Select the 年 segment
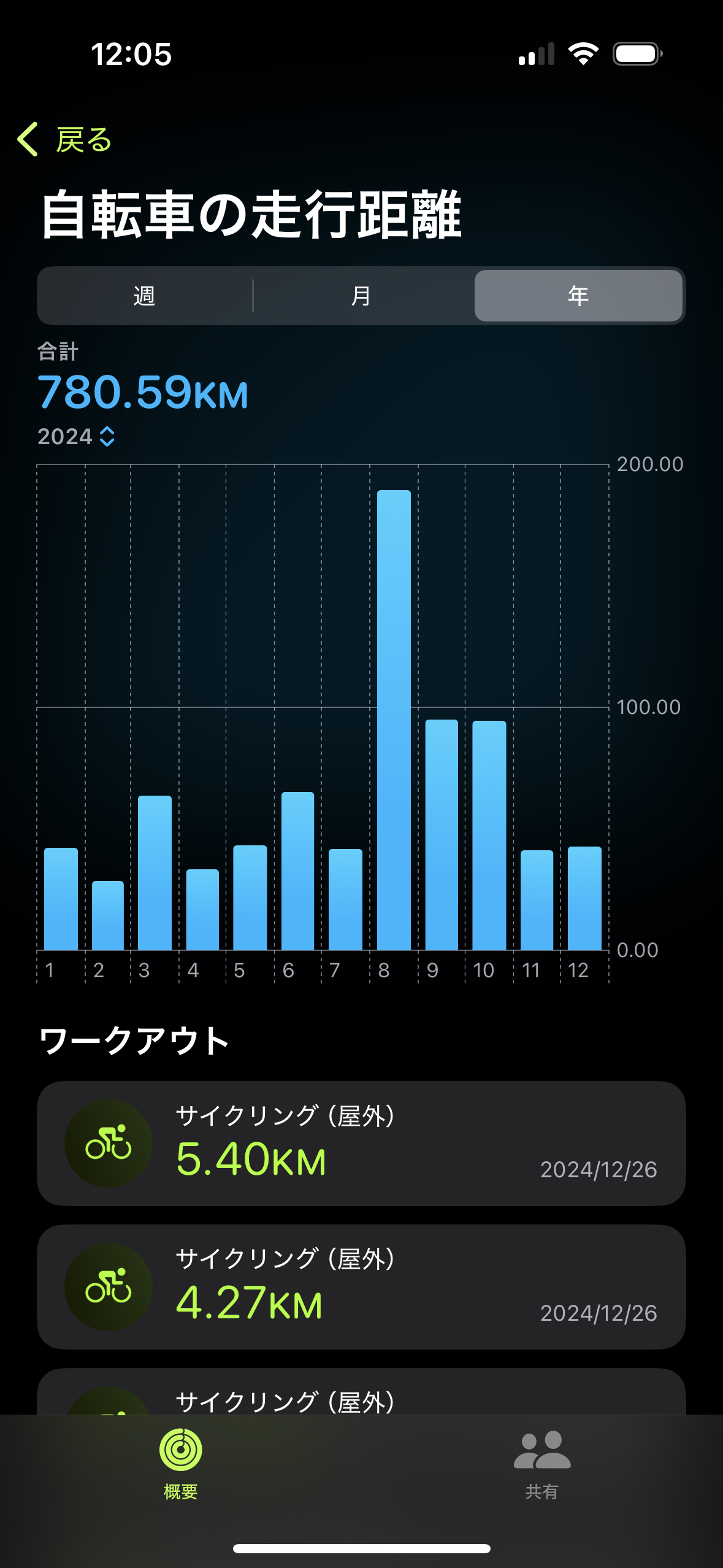Screen dimensions: 723x1568 click(578, 296)
